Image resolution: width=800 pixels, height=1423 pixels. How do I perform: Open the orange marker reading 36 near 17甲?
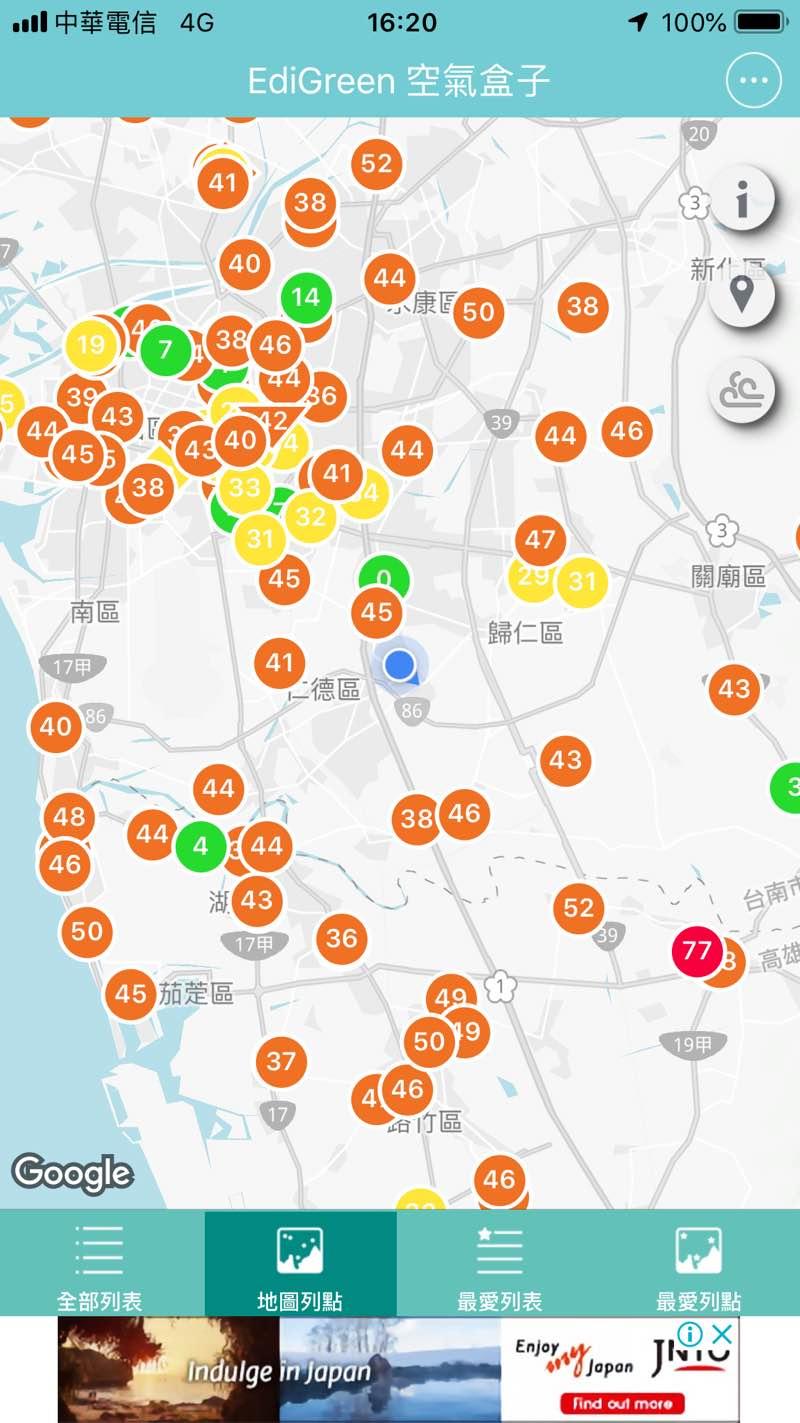341,938
